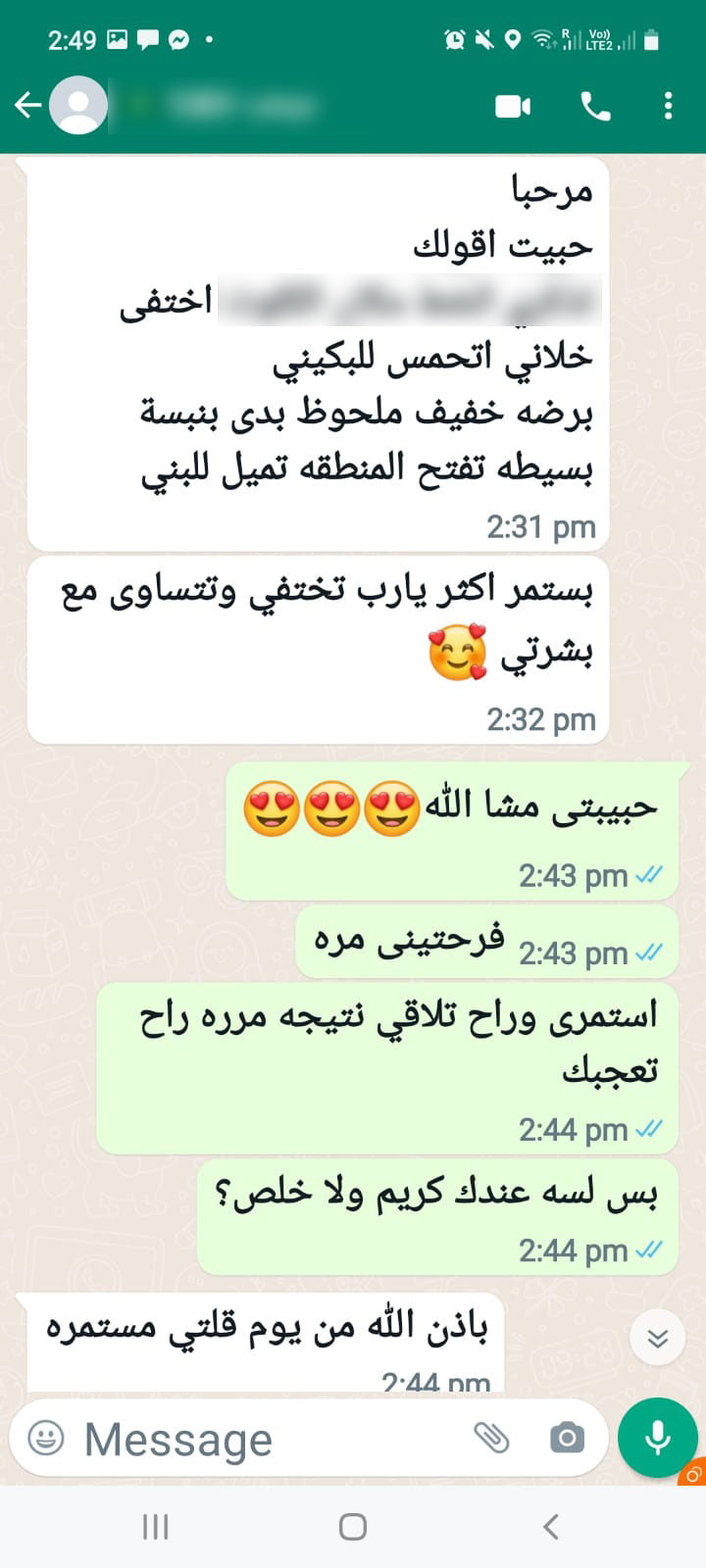Jump to the latest messages

point(657,1338)
